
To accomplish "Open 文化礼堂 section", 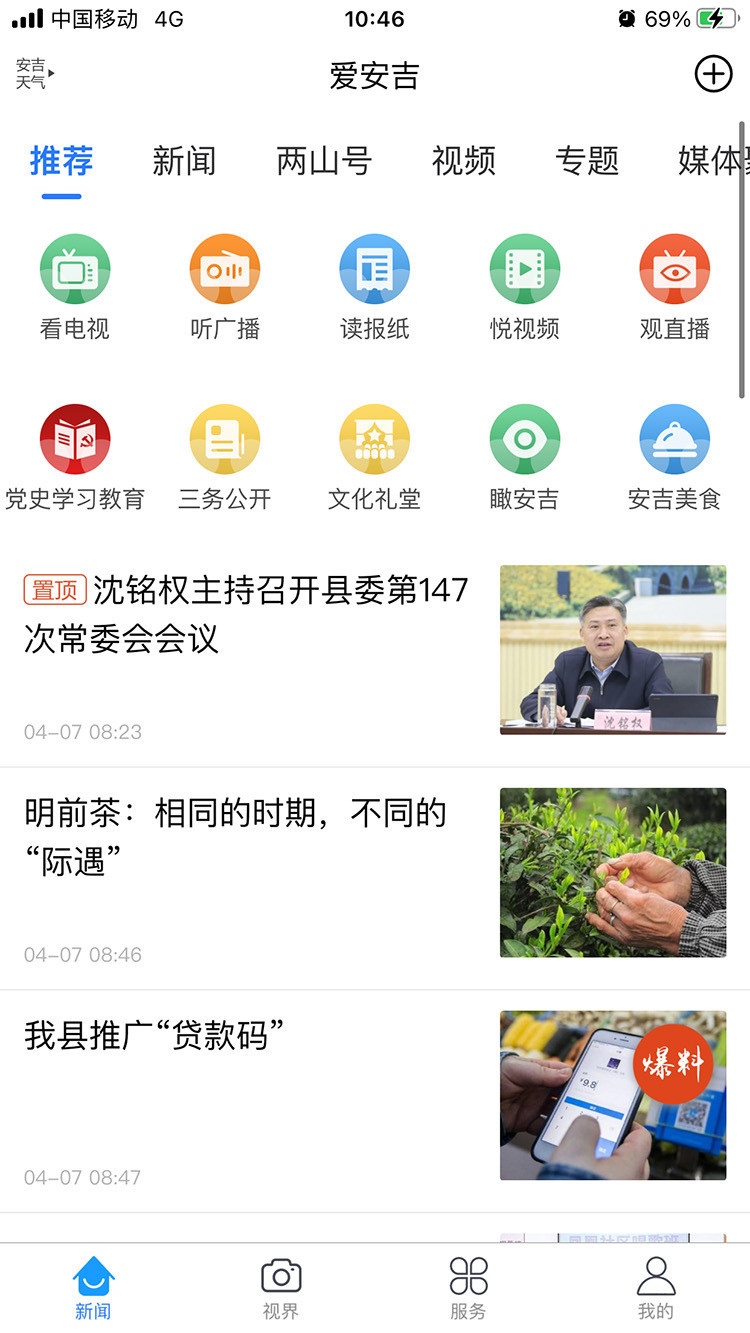I will click(375, 457).
